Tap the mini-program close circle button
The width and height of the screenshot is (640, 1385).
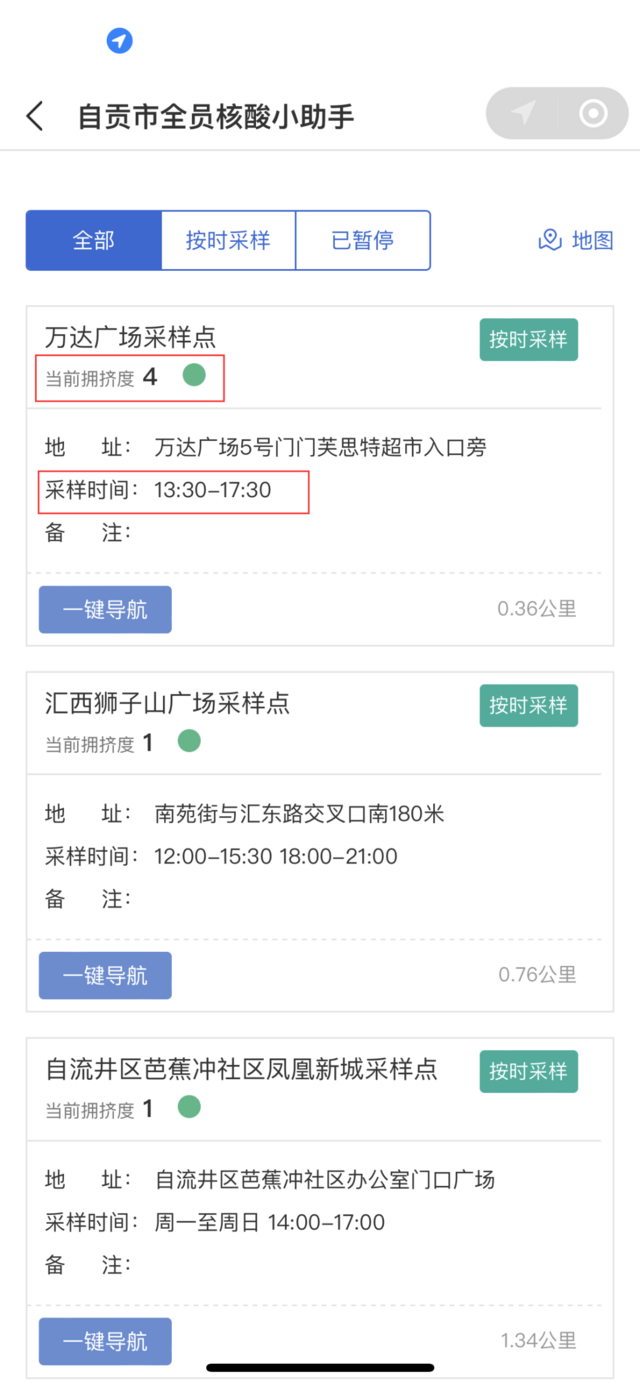(593, 114)
